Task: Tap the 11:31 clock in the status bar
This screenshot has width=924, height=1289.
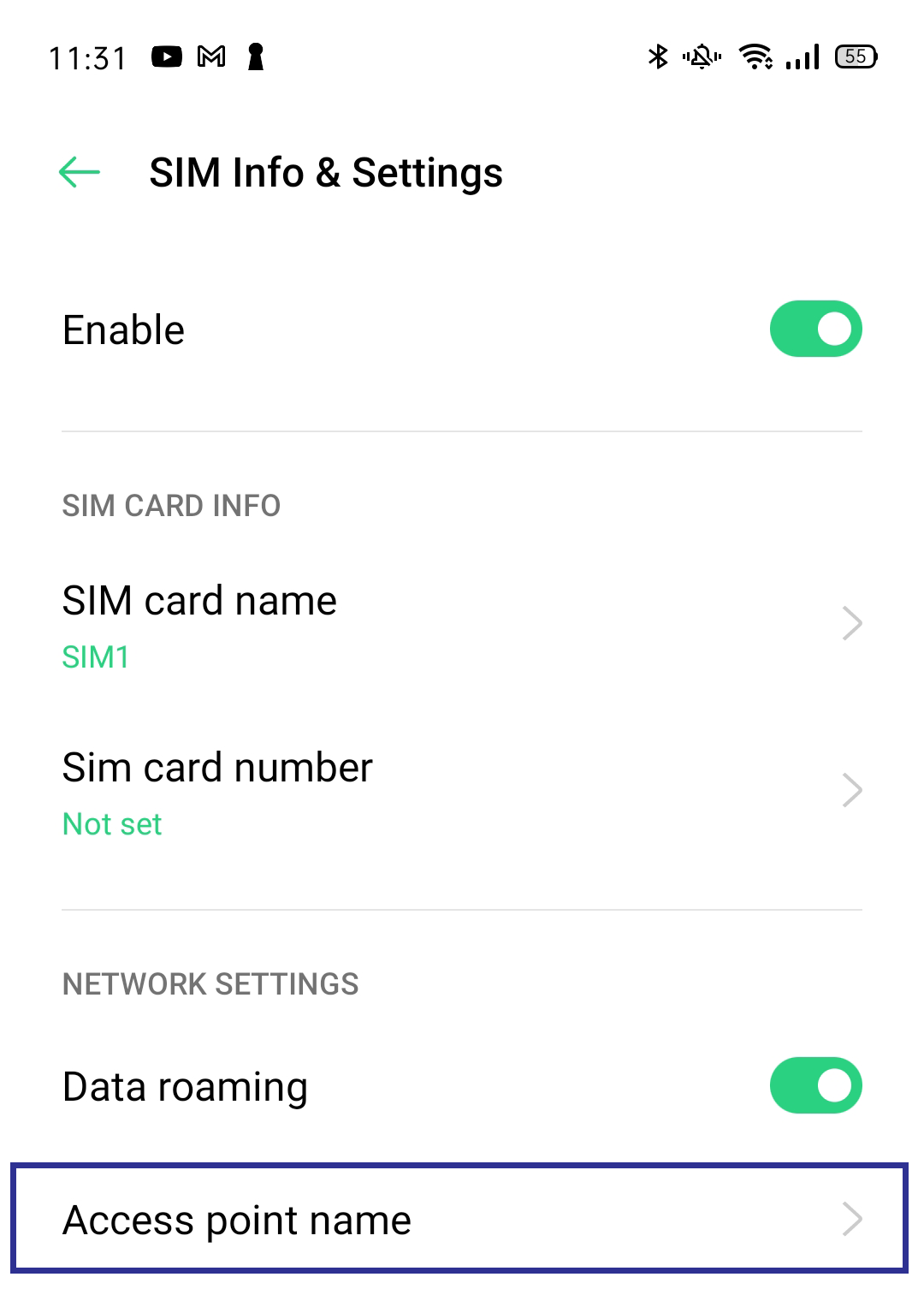Action: click(x=90, y=56)
